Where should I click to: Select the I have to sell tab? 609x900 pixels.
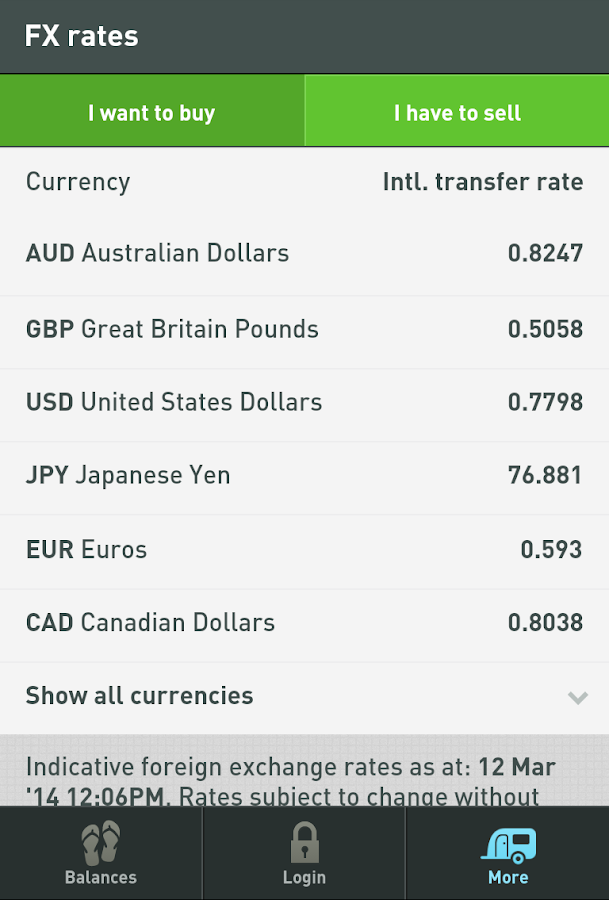pos(457,112)
